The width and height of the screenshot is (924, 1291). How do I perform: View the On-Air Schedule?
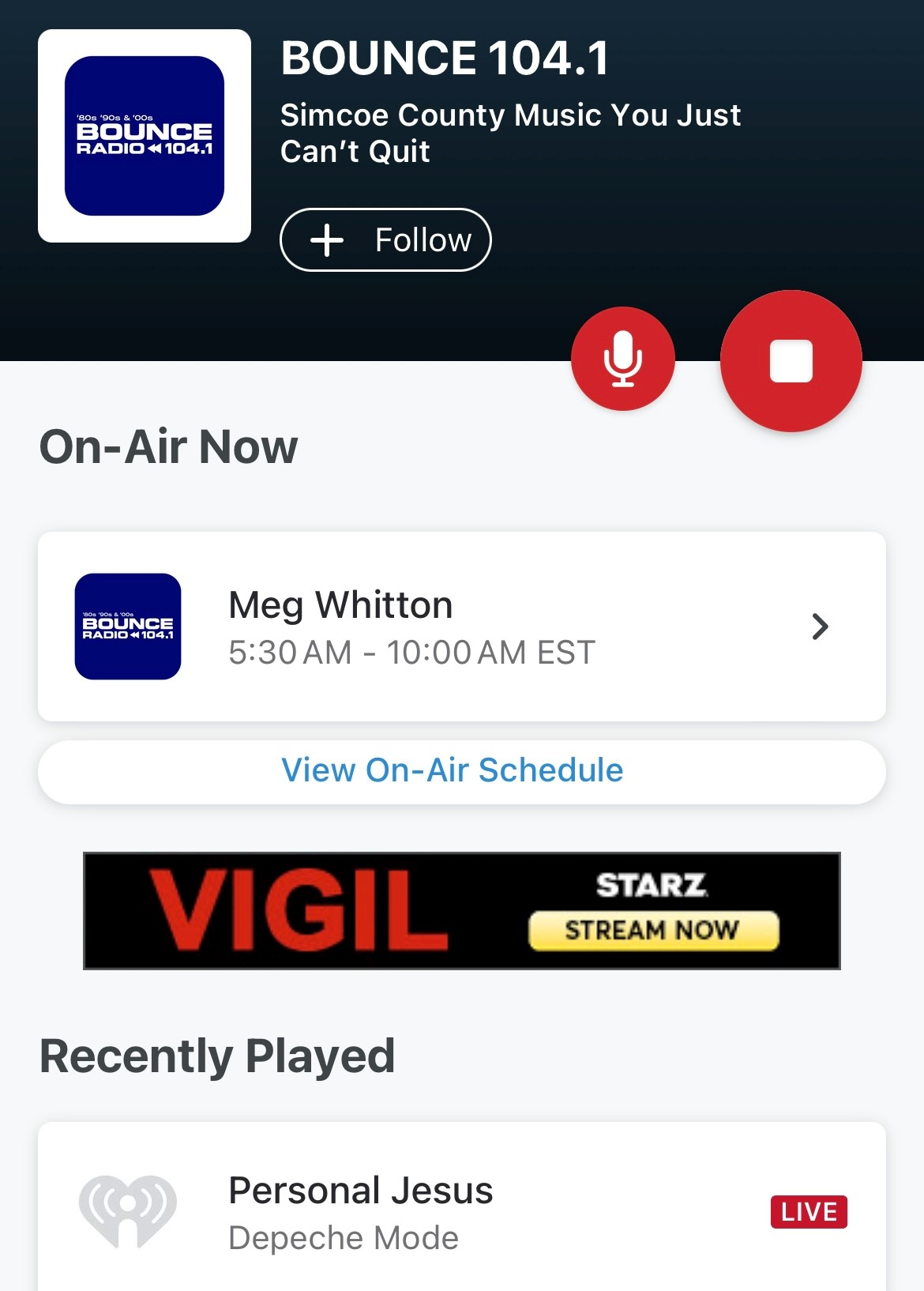[461, 771]
